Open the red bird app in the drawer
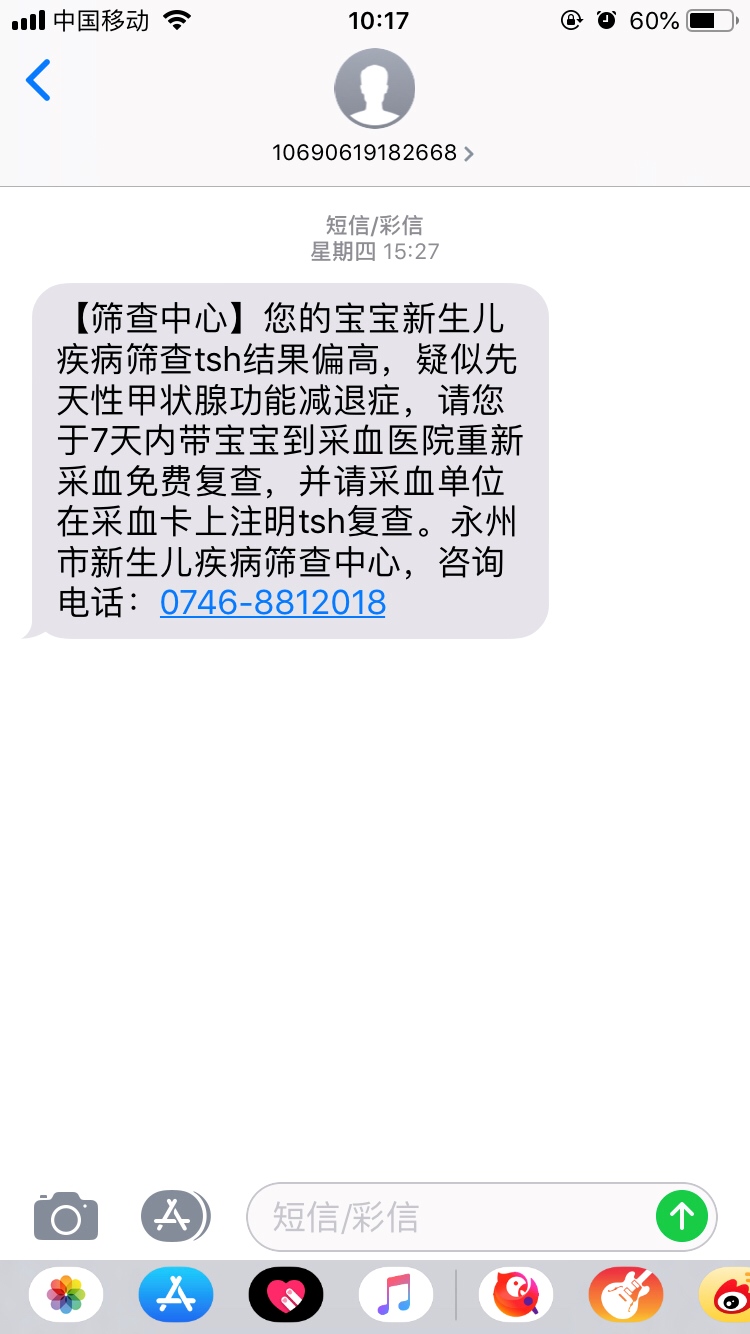Screen dimensions: 750x1334 tap(516, 1295)
